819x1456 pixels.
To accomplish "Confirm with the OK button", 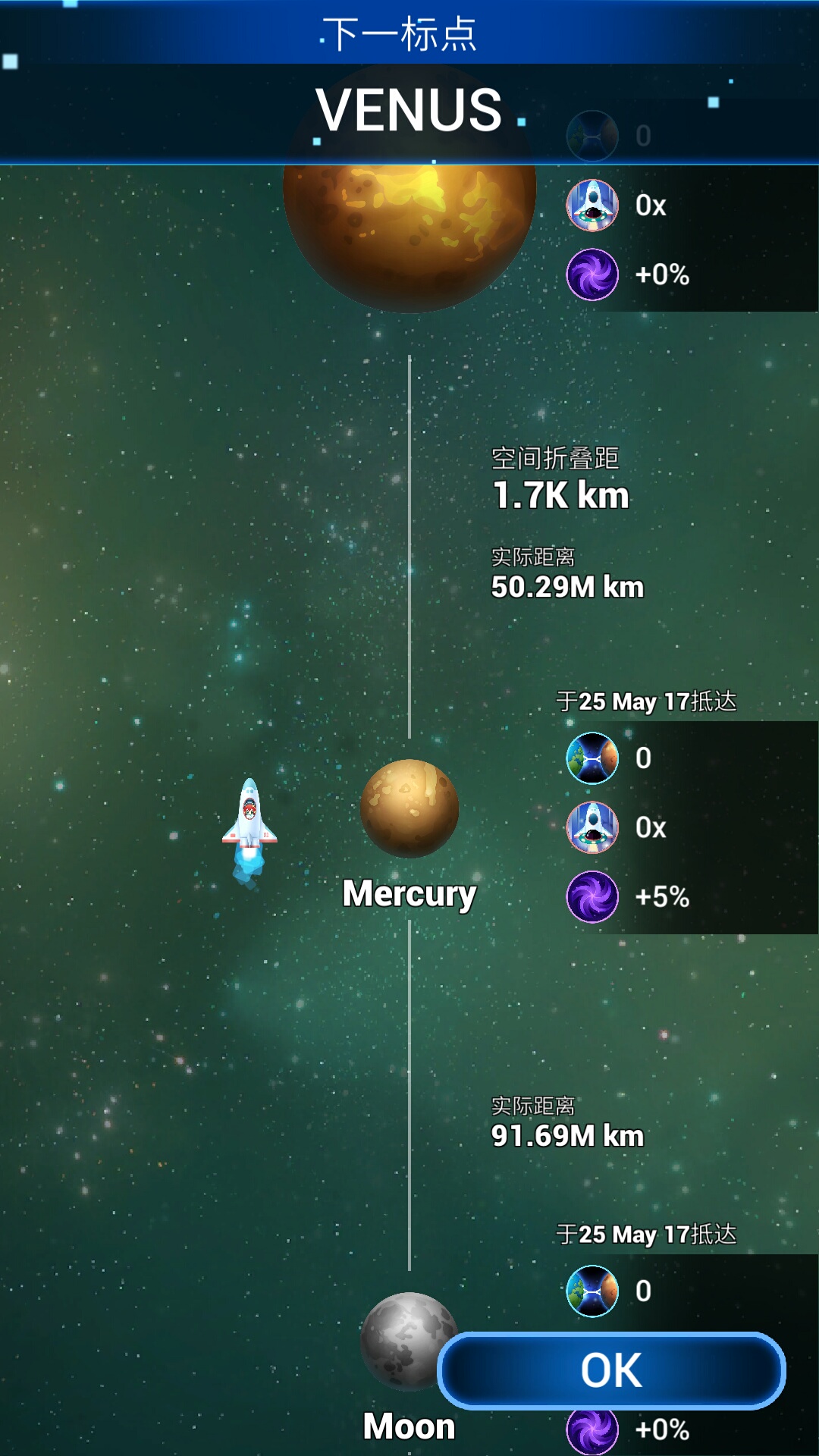I will [611, 1370].
